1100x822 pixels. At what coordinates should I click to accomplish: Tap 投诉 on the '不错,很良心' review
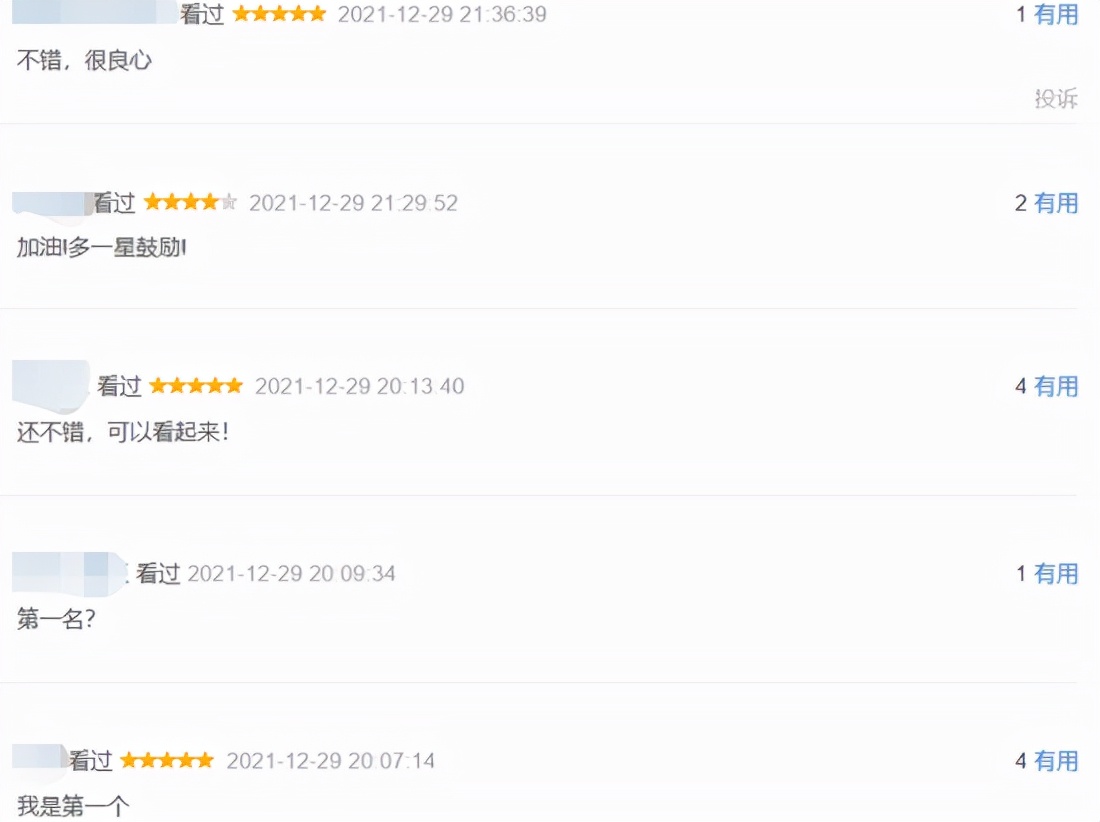tap(1056, 98)
